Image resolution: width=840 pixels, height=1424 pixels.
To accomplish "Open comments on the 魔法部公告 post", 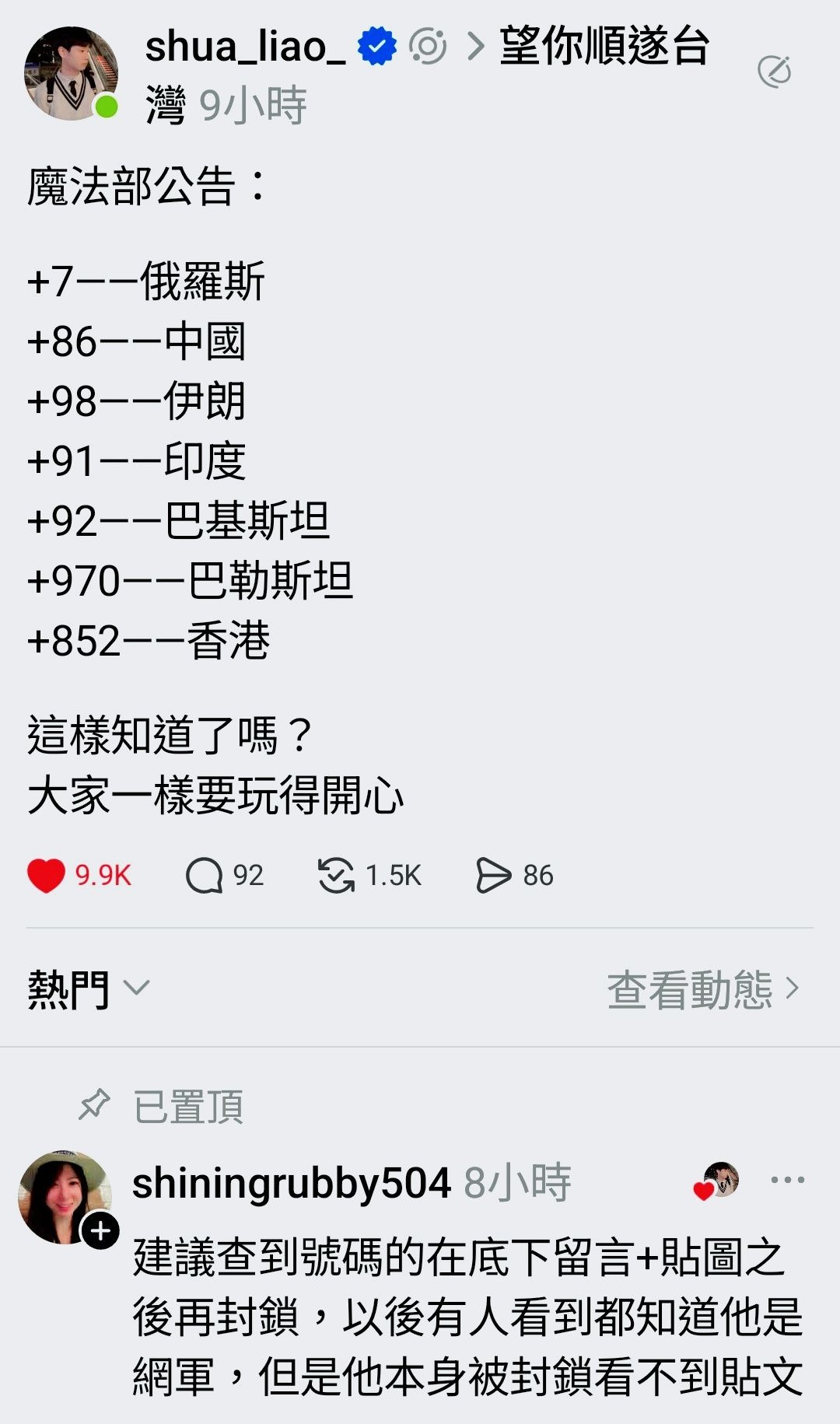I will click(205, 876).
